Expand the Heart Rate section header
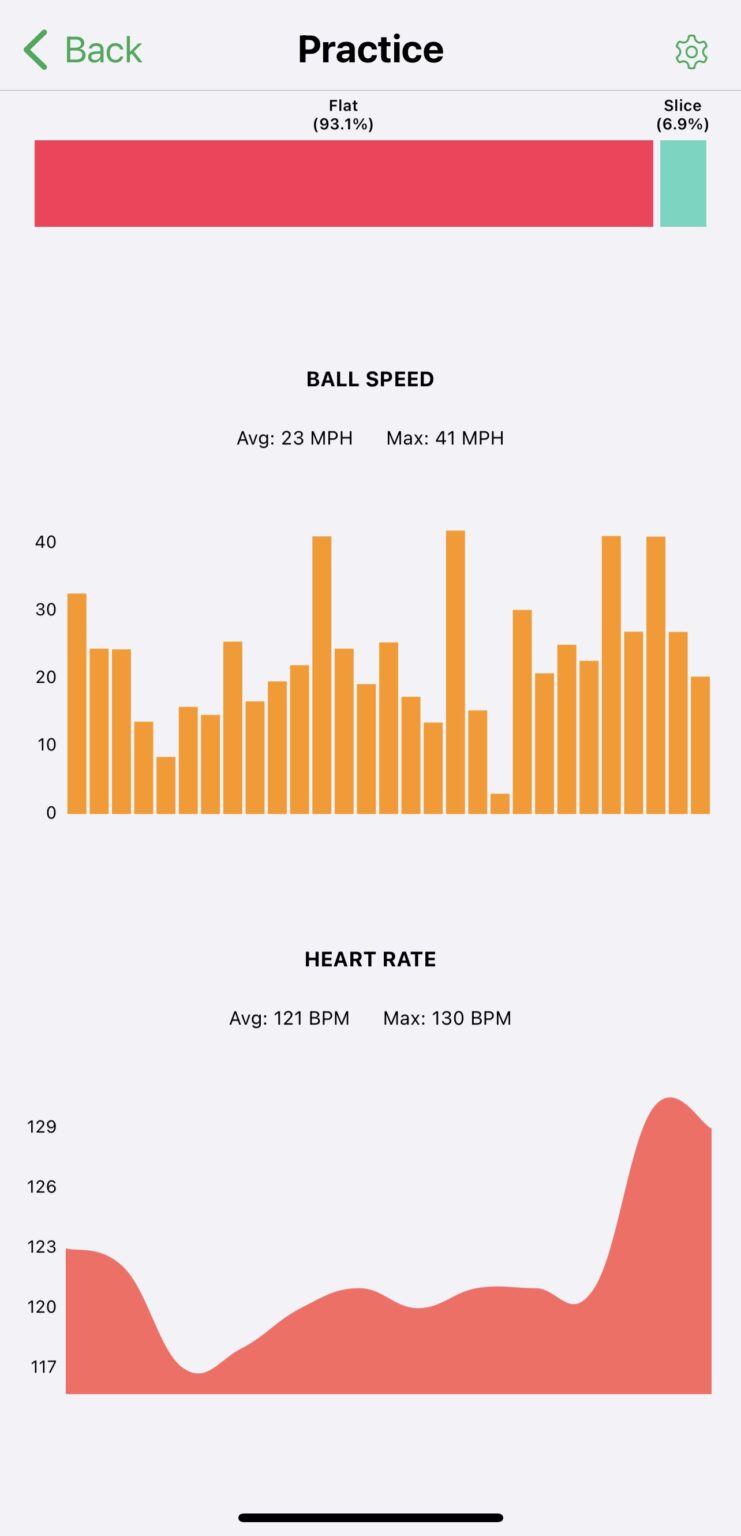This screenshot has height=1536, width=741. tap(370, 958)
